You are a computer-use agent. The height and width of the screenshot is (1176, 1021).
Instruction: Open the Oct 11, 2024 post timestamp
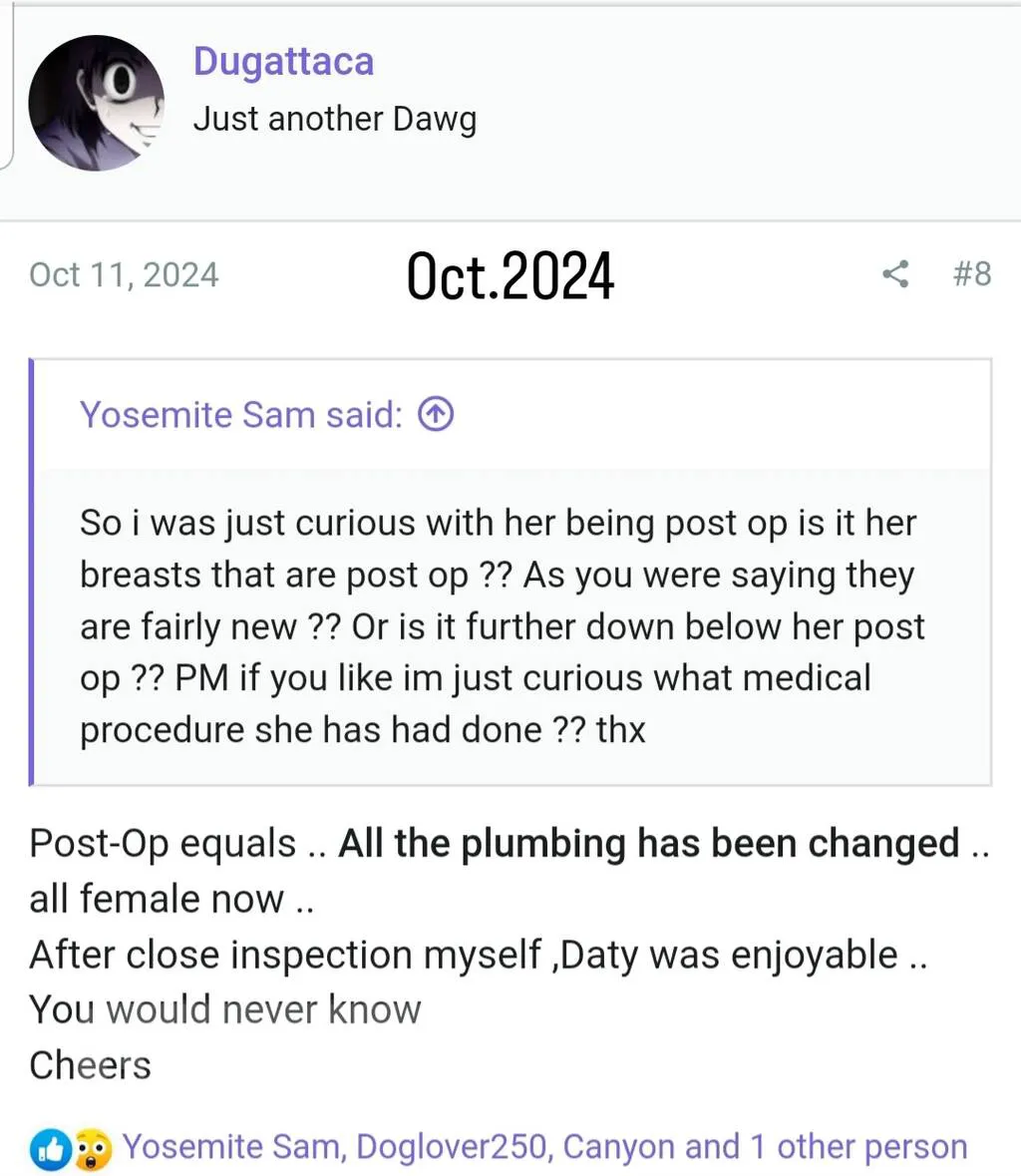click(124, 275)
